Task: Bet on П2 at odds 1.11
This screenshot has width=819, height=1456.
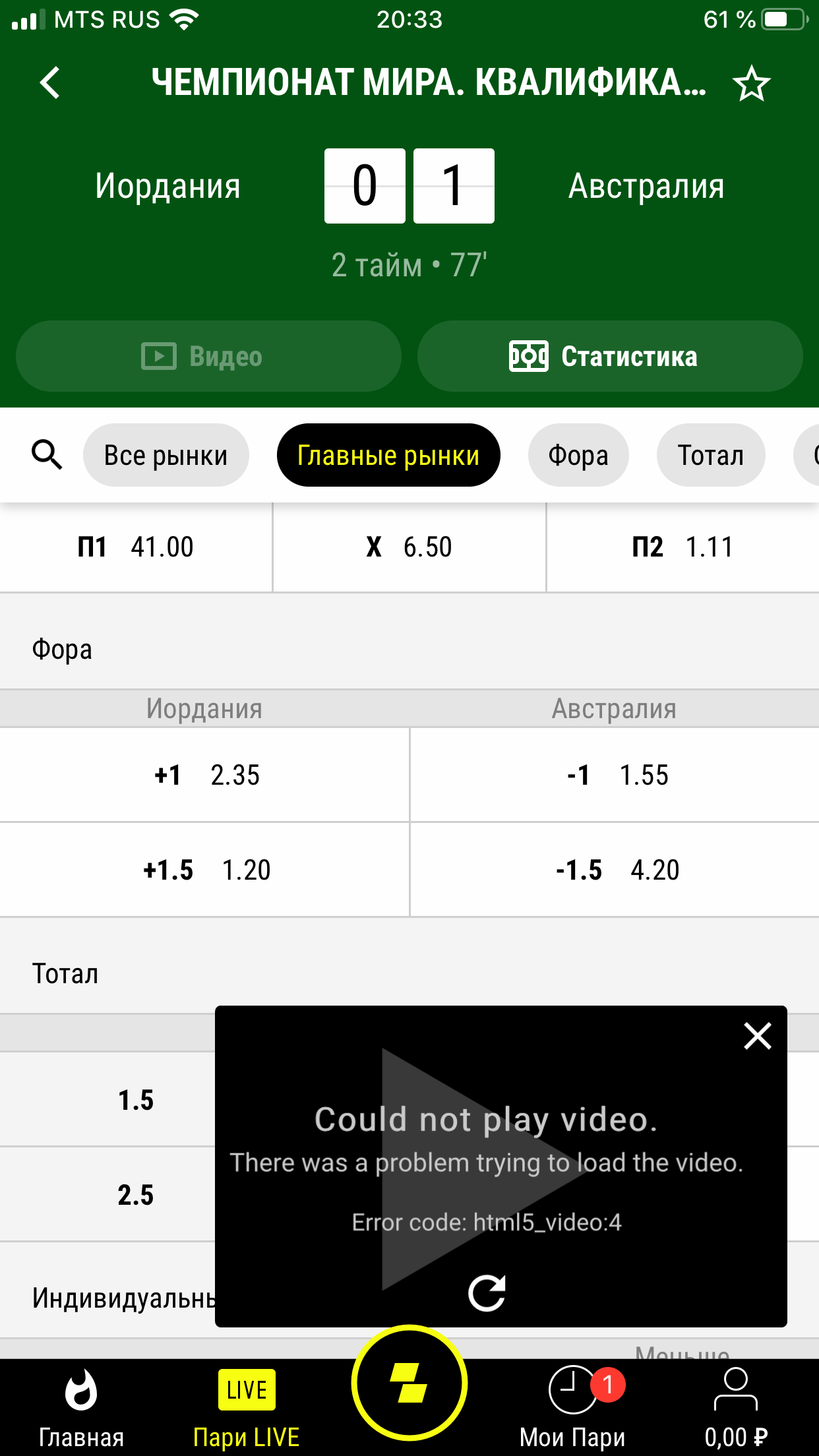Action: pyautogui.click(x=682, y=547)
